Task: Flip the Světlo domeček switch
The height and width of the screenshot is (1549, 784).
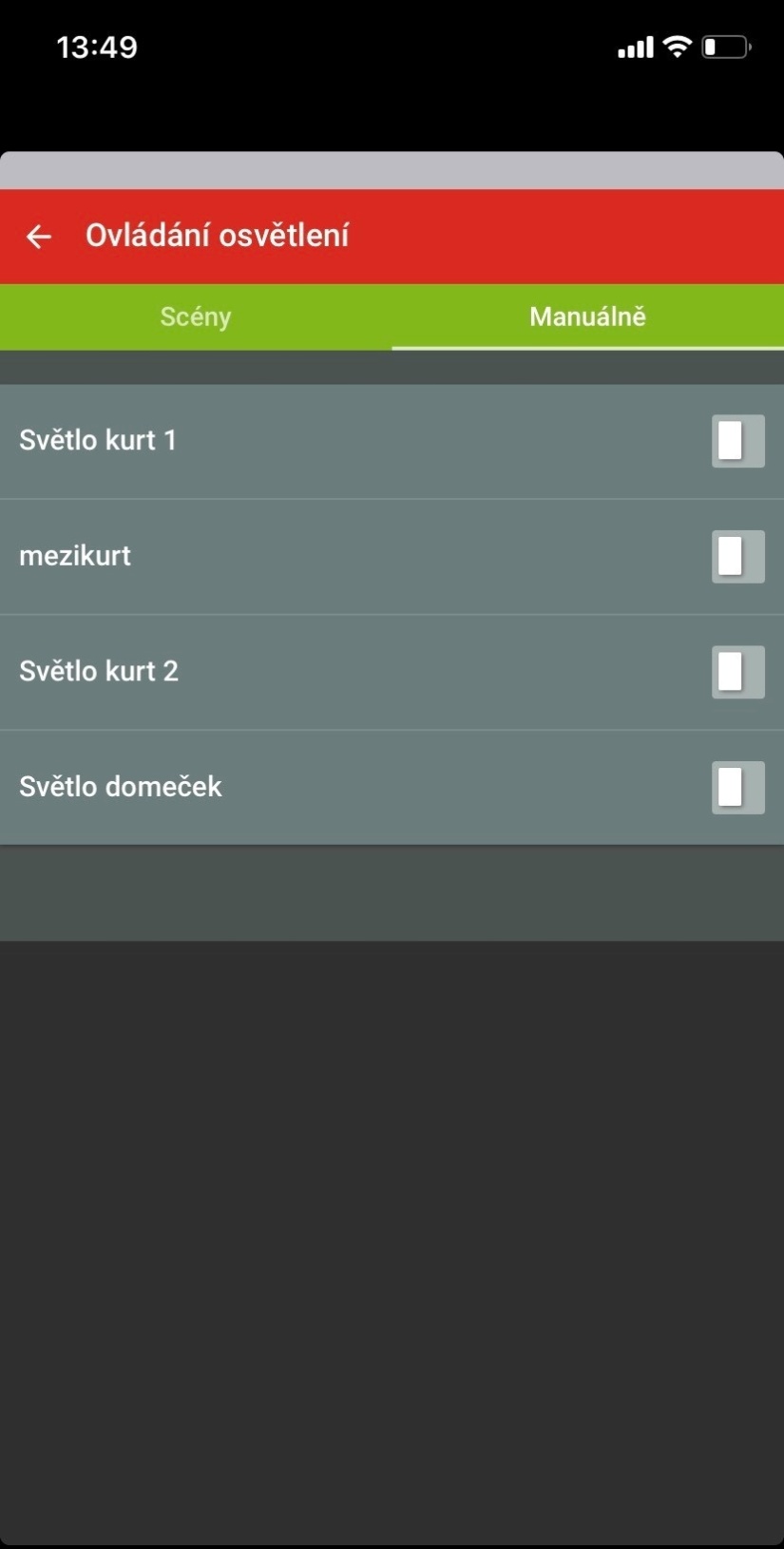Action: click(x=737, y=788)
